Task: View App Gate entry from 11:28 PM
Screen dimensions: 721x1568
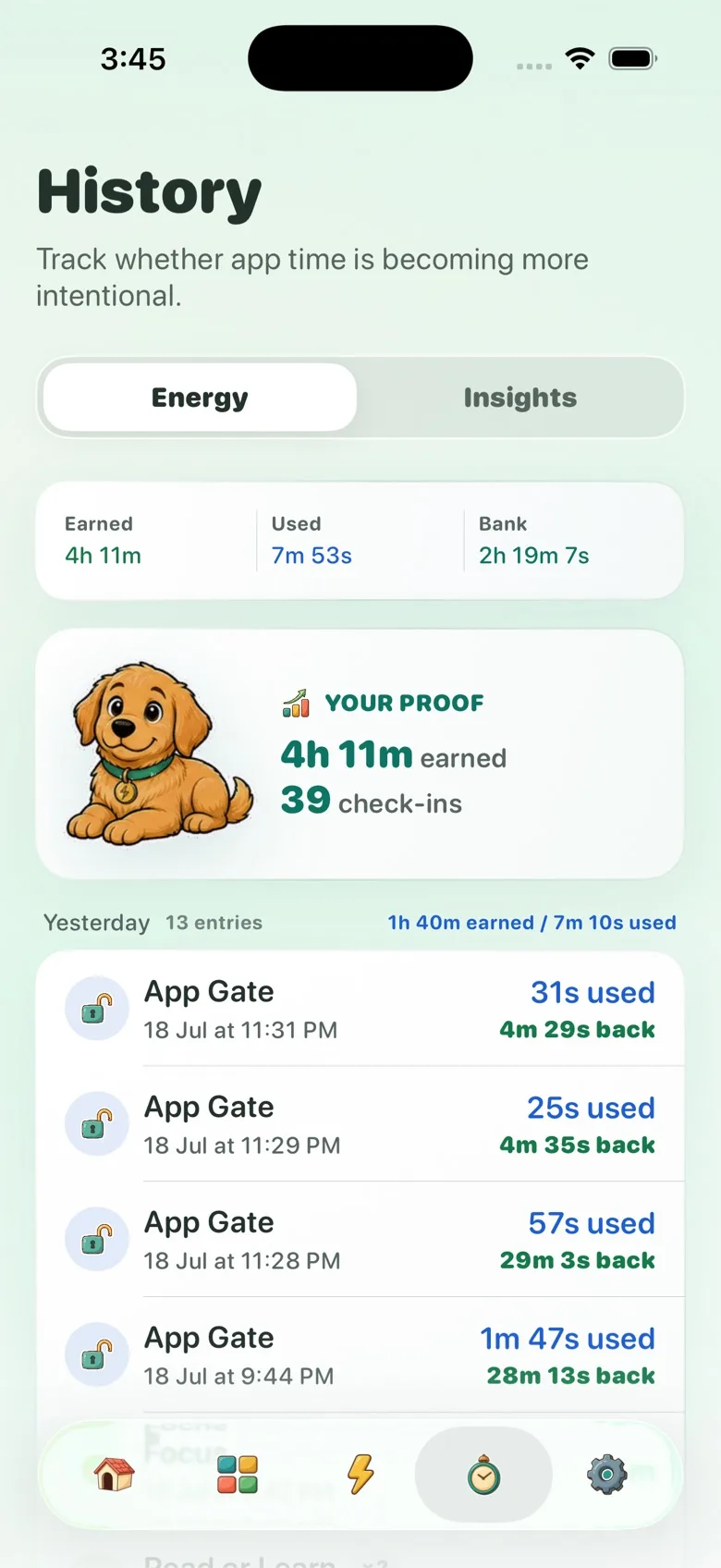Action: click(360, 1240)
